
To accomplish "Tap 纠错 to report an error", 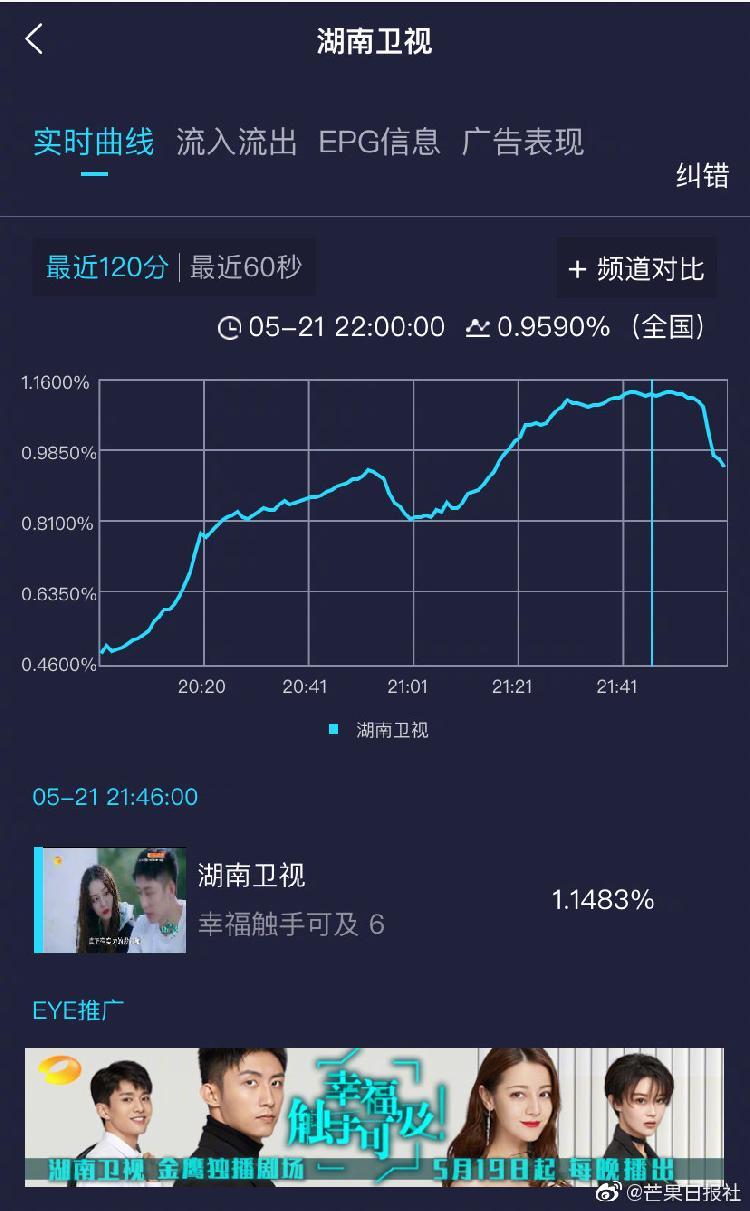I will pos(702,175).
